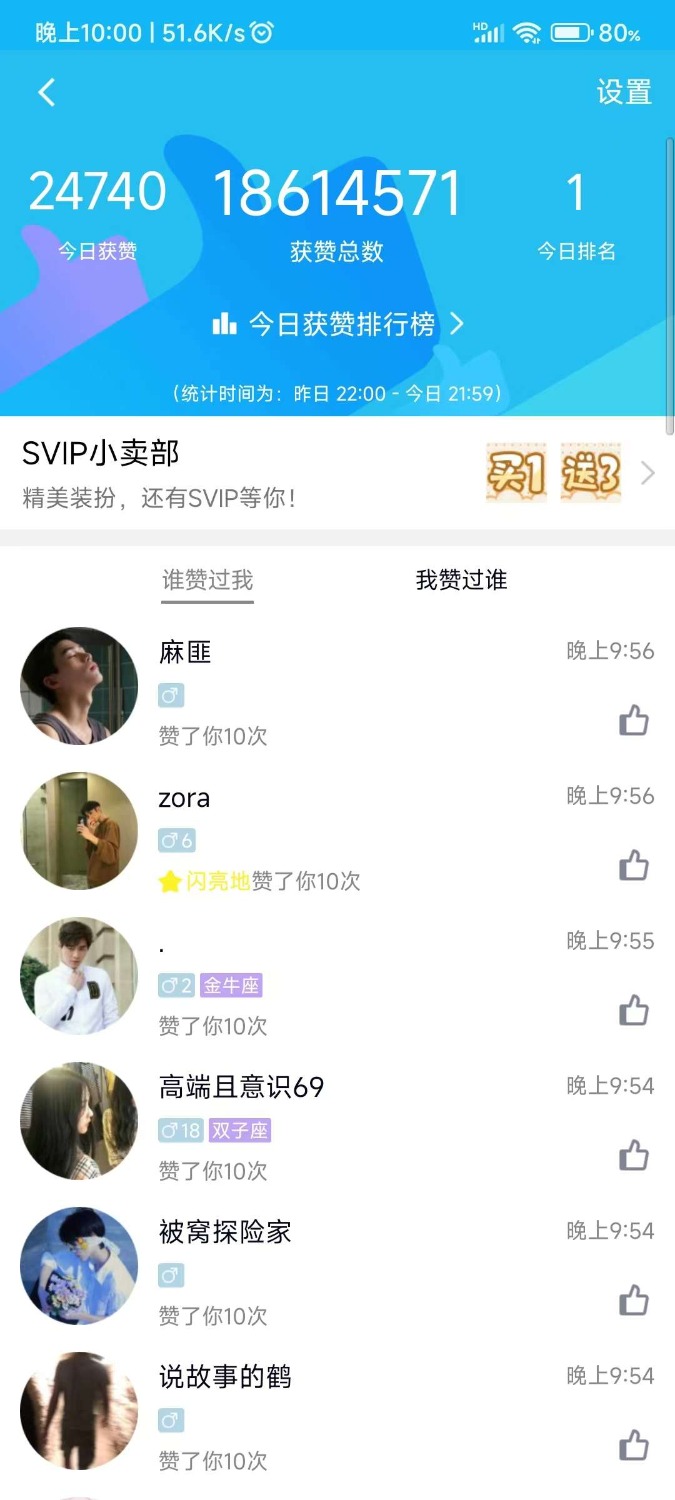Go back using the top-left arrow
The width and height of the screenshot is (675, 1500).
coord(46,93)
